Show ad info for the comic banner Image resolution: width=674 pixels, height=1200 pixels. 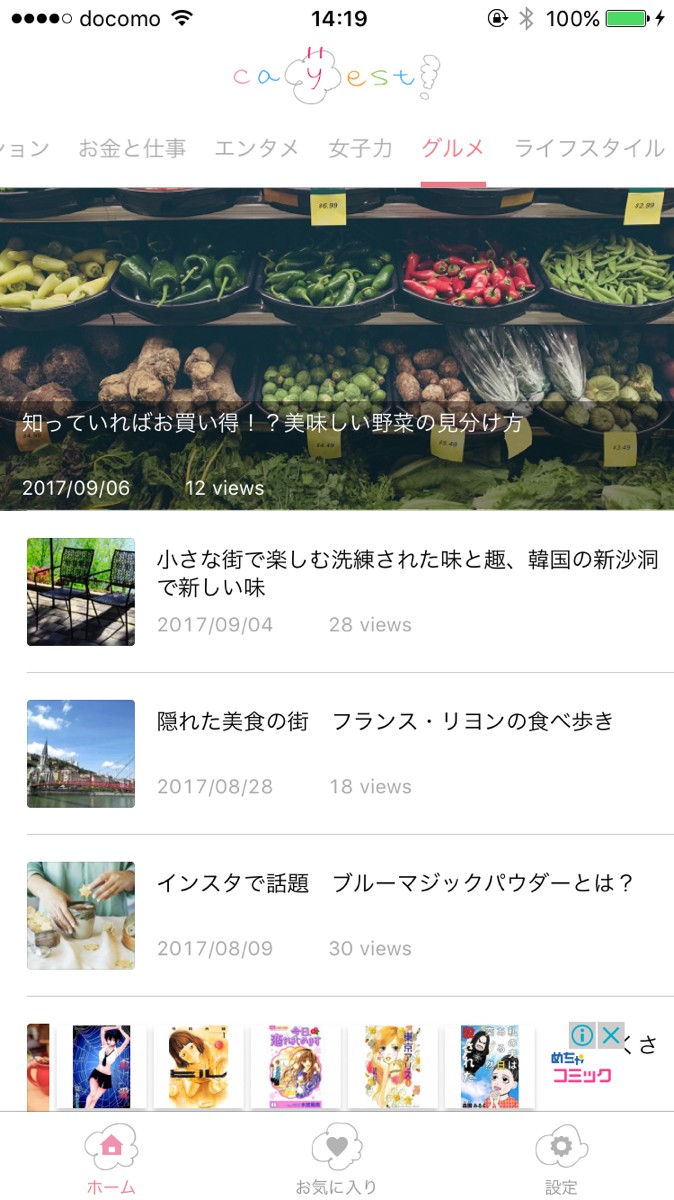(582, 1035)
